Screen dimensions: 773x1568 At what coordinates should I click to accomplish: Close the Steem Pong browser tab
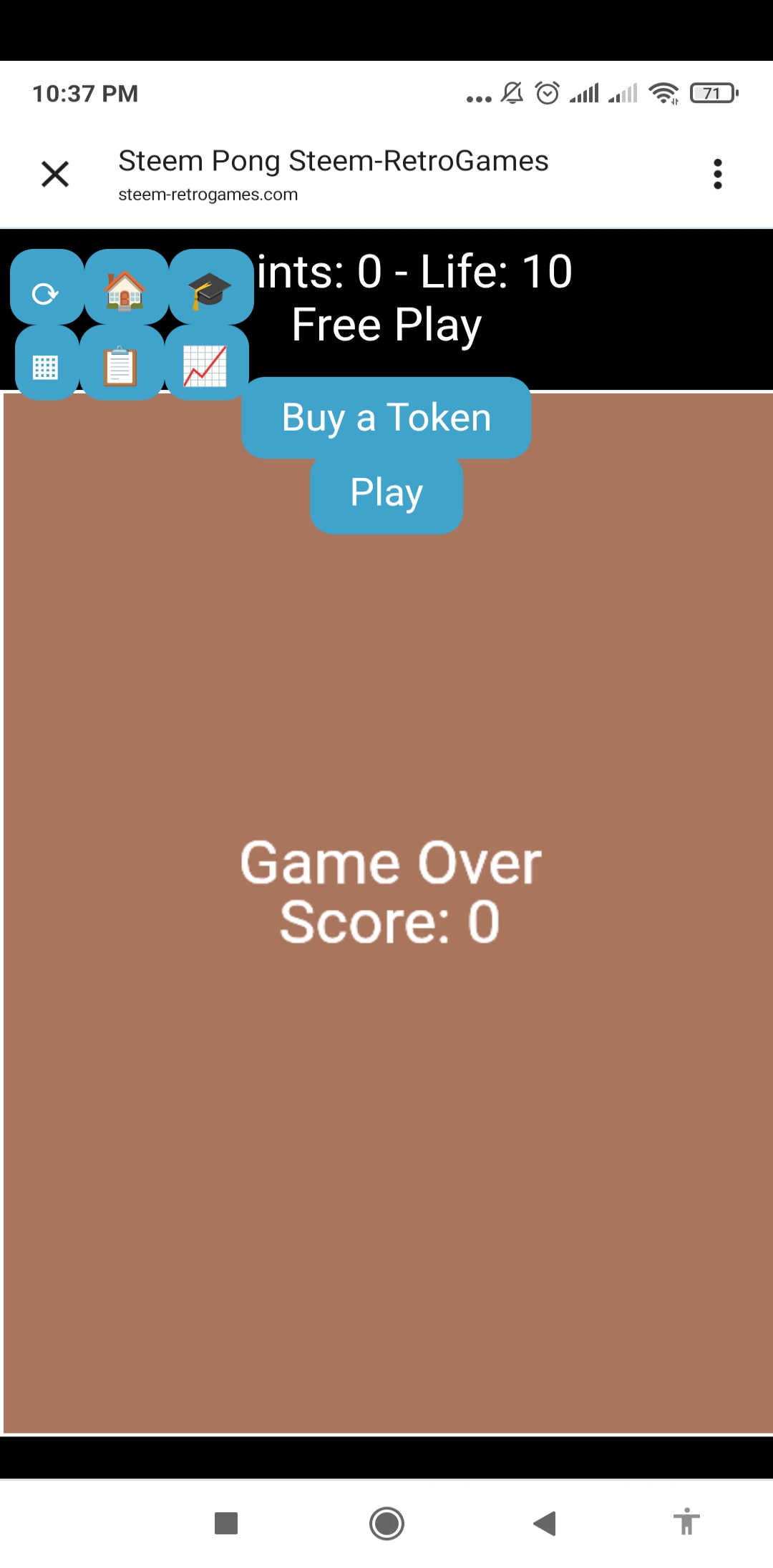[x=55, y=174]
